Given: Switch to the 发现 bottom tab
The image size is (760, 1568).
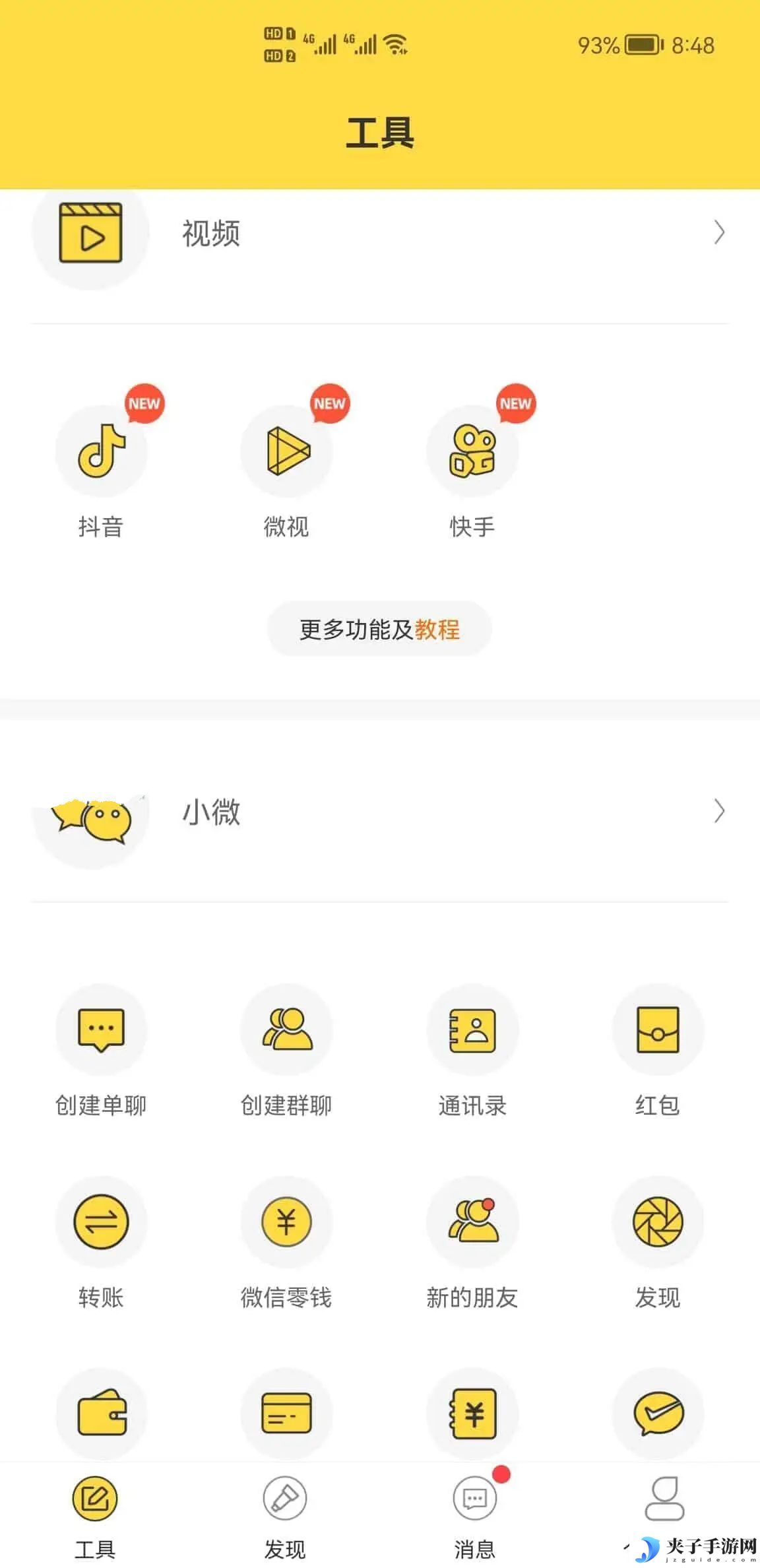Looking at the screenshot, I should tap(285, 1517).
